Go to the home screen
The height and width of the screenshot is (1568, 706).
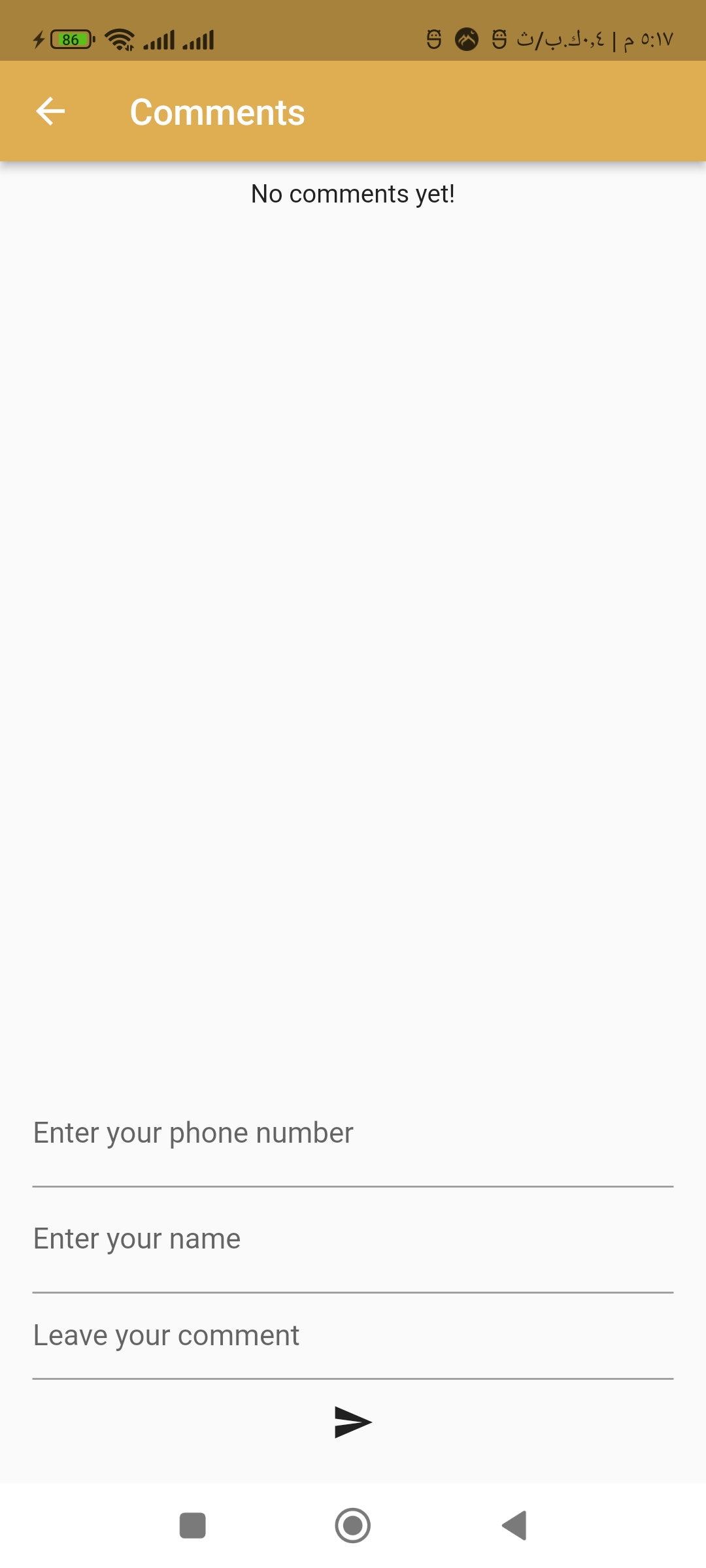[x=352, y=1526]
